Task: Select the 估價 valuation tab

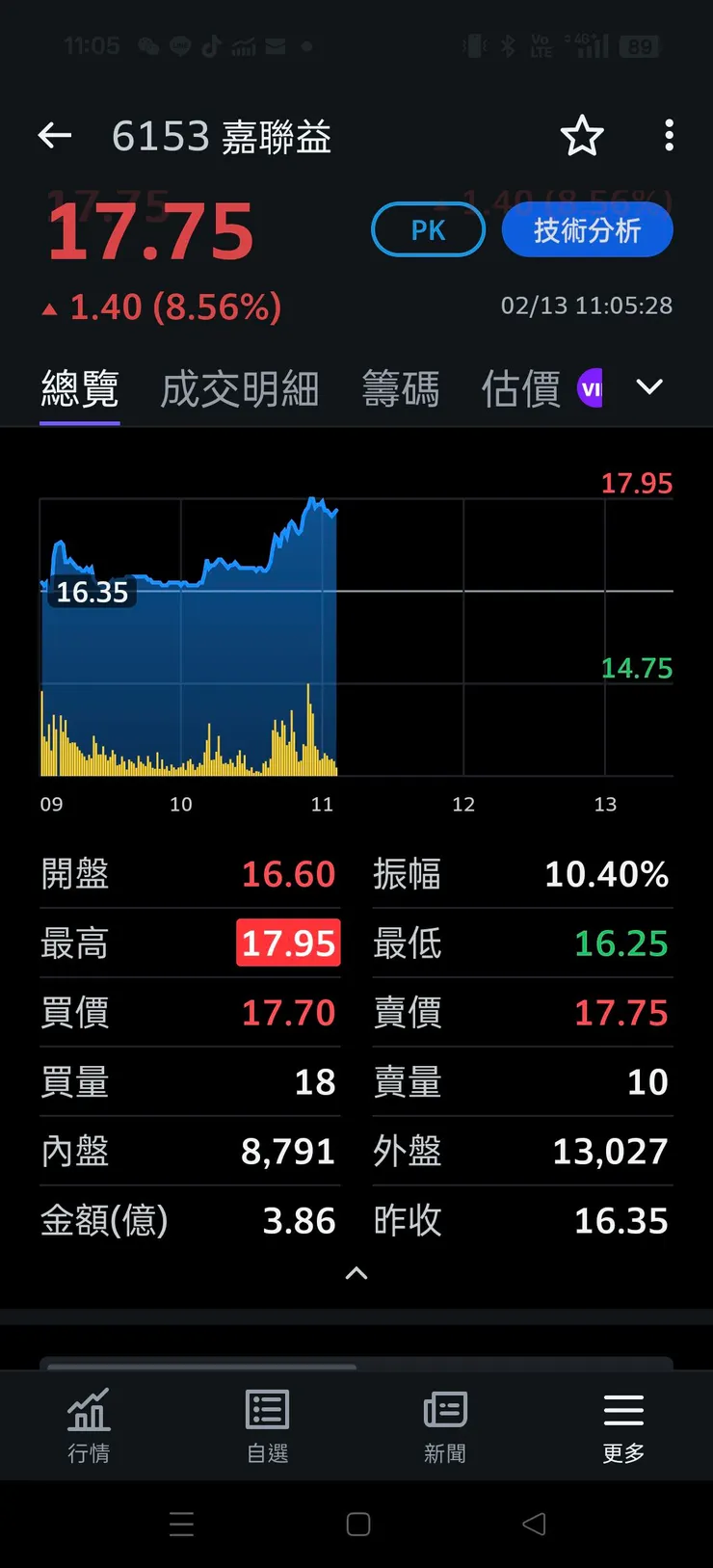Action: 520,387
